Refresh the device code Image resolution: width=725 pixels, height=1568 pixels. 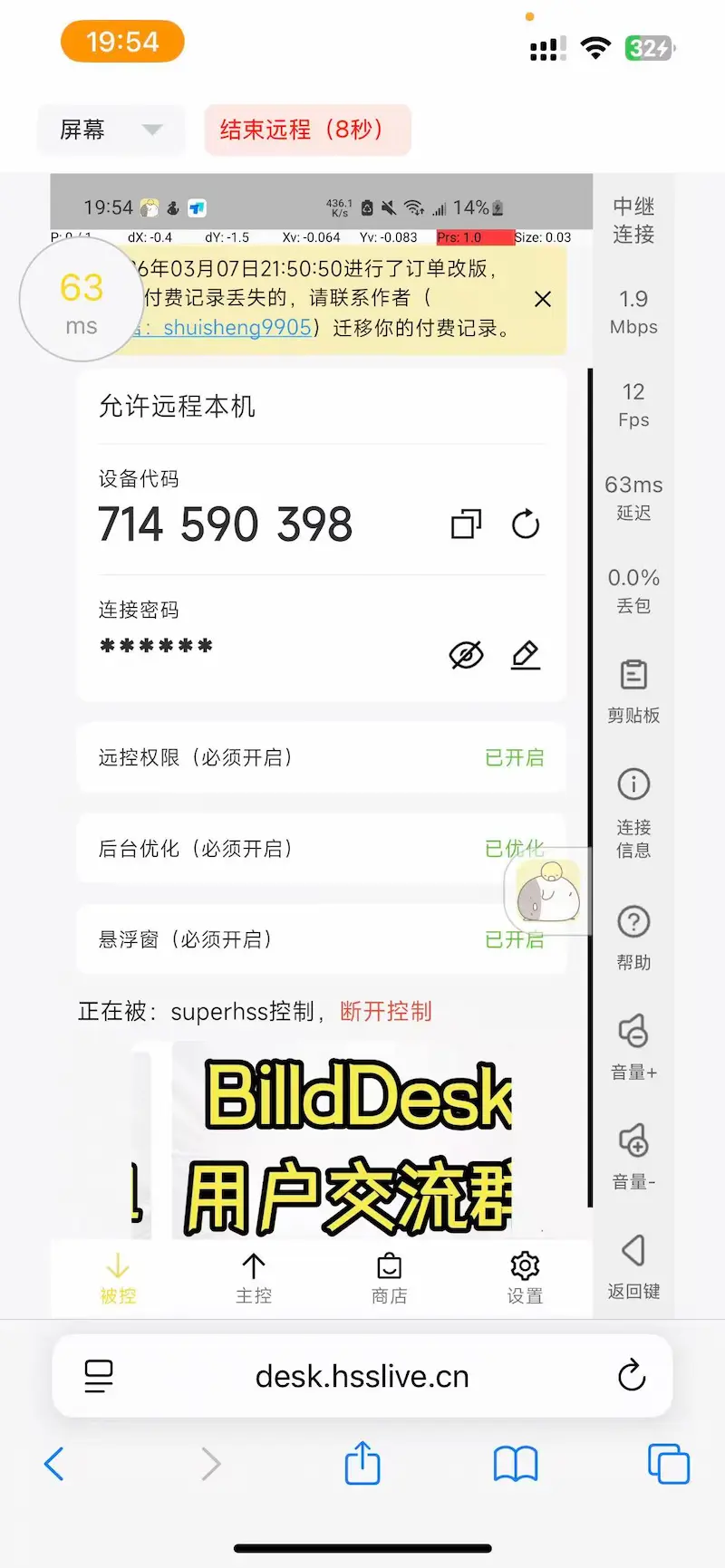point(526,524)
